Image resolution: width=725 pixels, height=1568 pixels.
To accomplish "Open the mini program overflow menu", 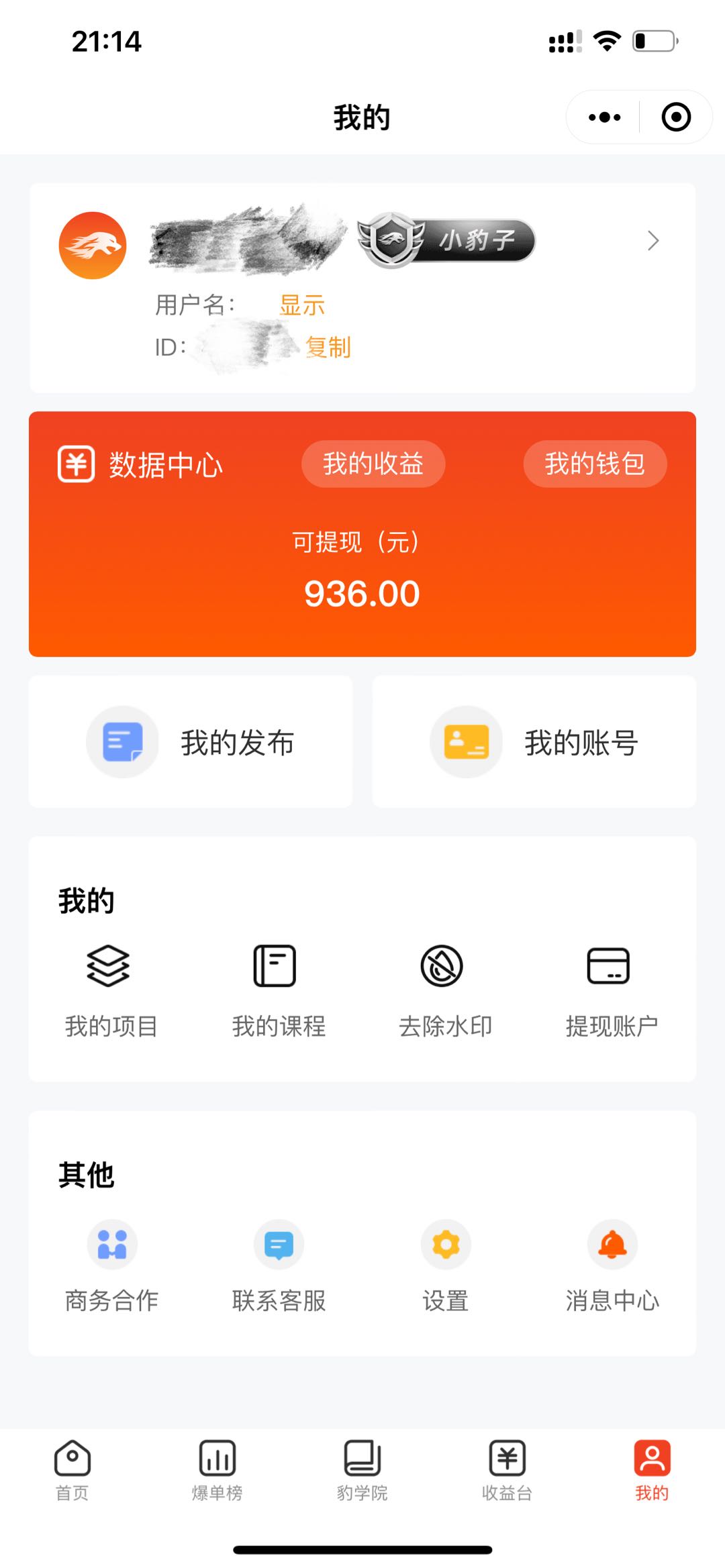I will pos(604,117).
